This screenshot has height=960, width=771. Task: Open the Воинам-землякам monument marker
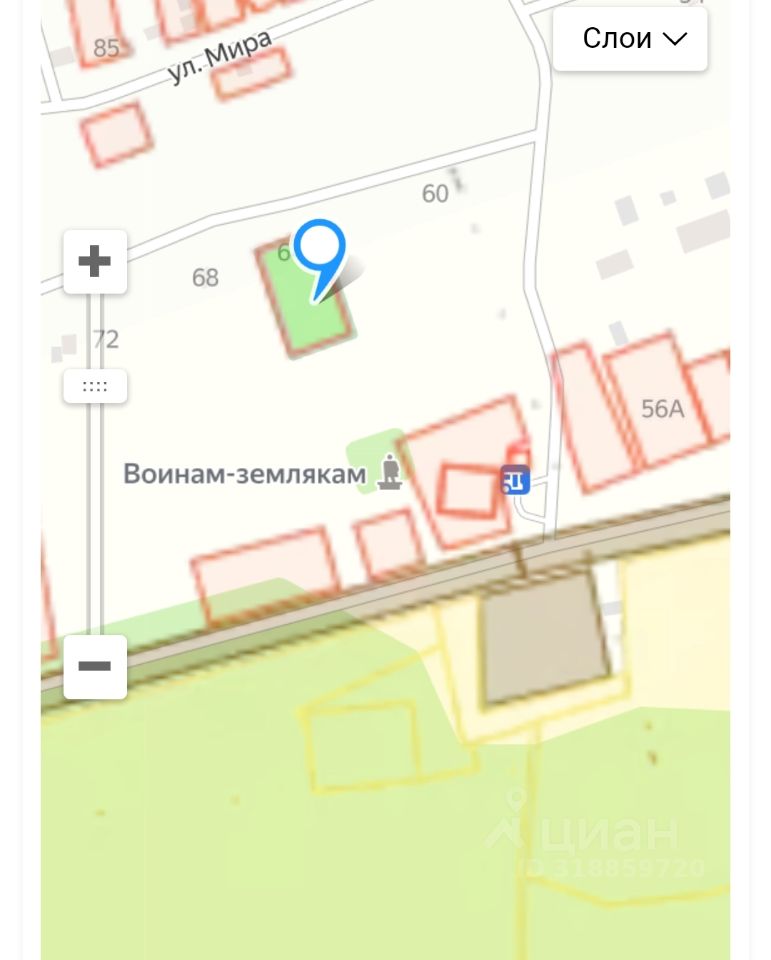[390, 472]
